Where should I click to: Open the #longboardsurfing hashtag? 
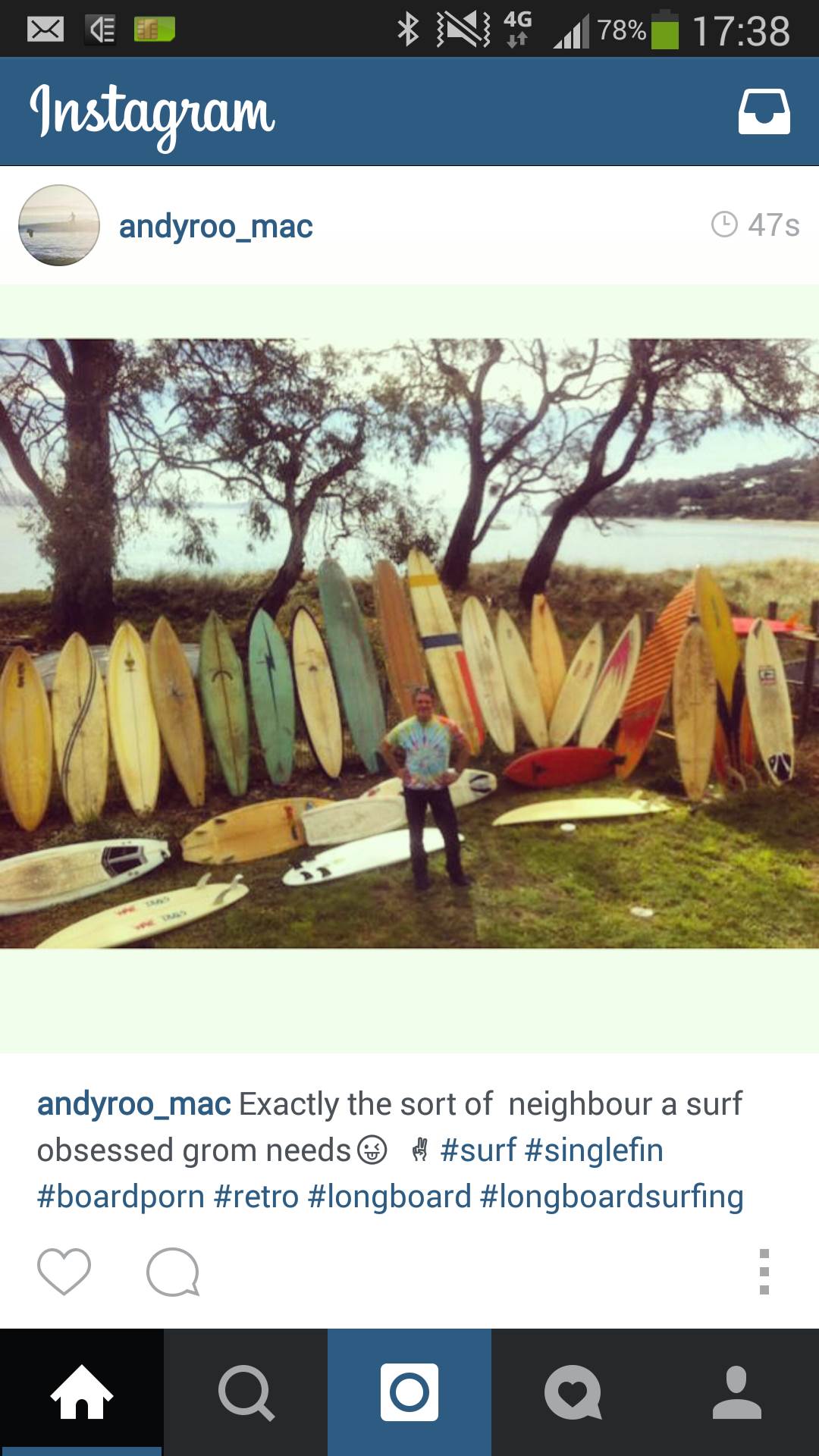(x=612, y=1197)
